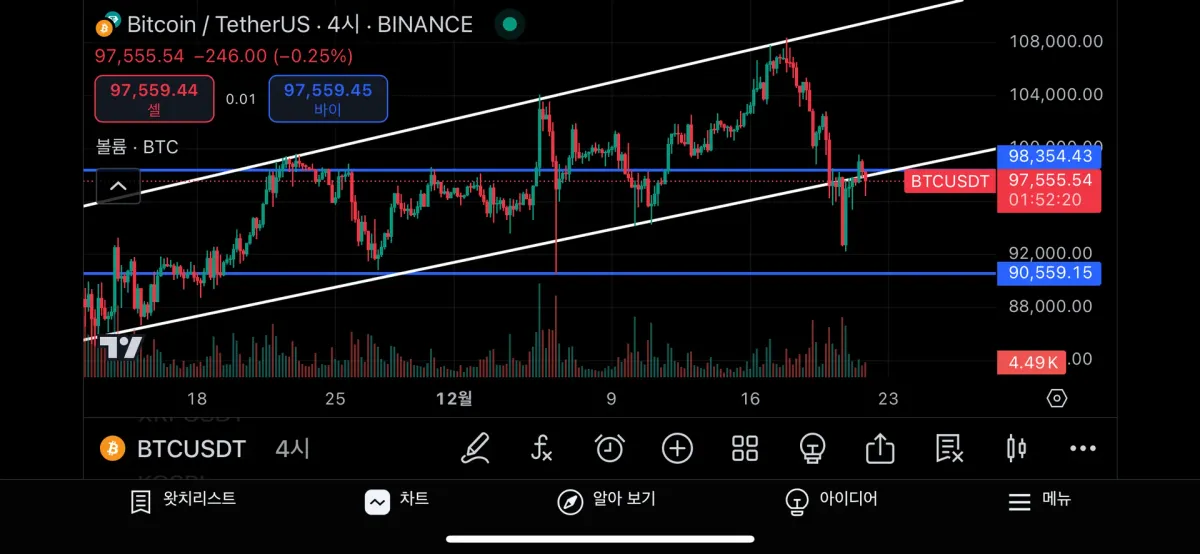The image size is (1200, 554).
Task: Open the 메뉴 tab
Action: [1039, 501]
